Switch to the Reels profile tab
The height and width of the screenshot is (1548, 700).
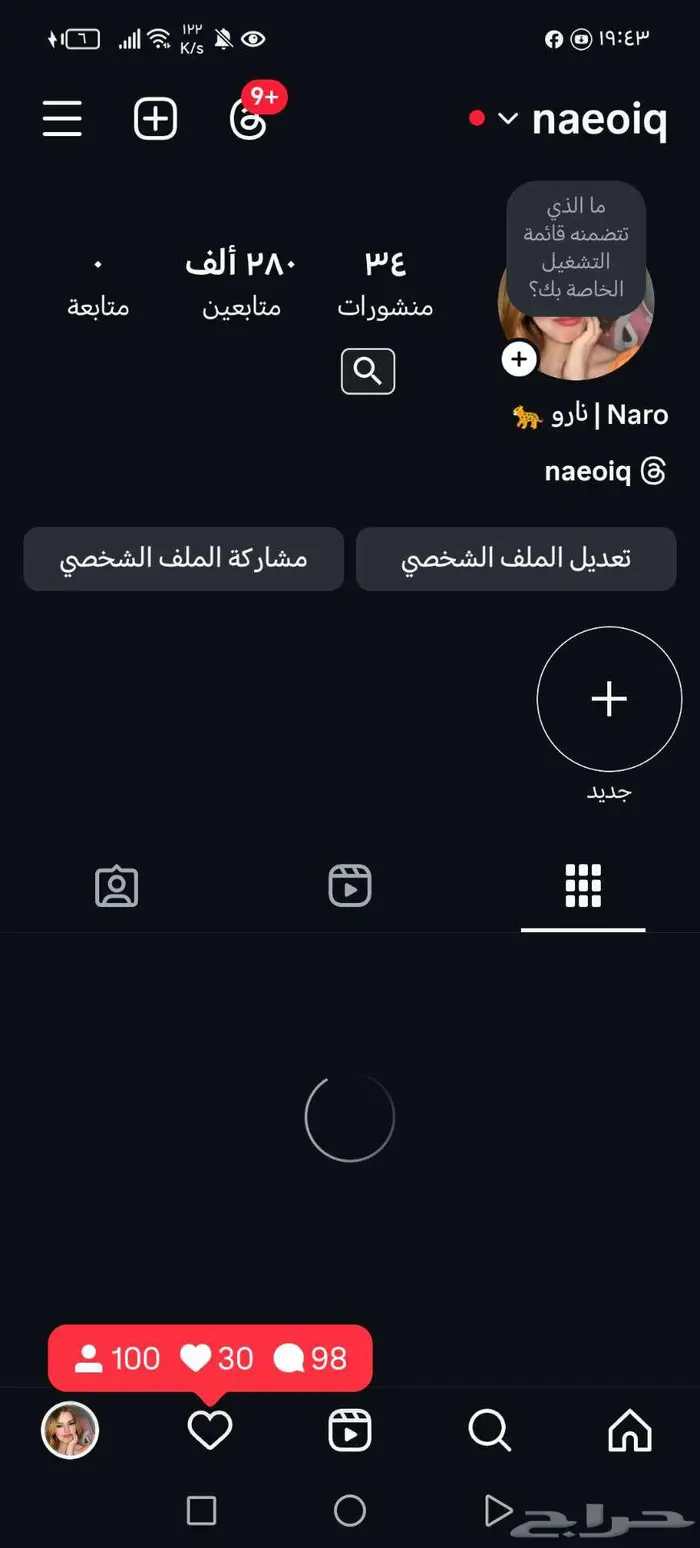pos(350,886)
